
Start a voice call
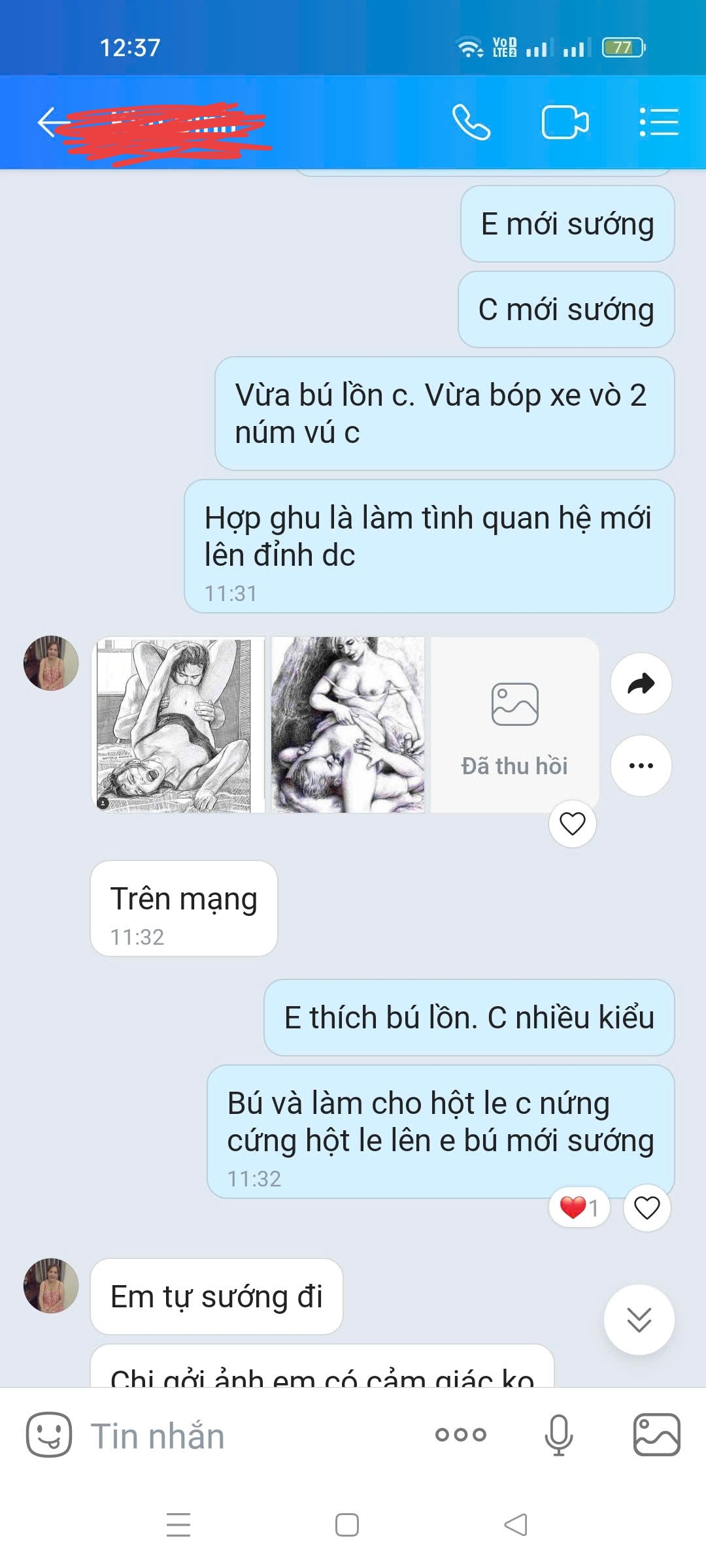pos(471,122)
